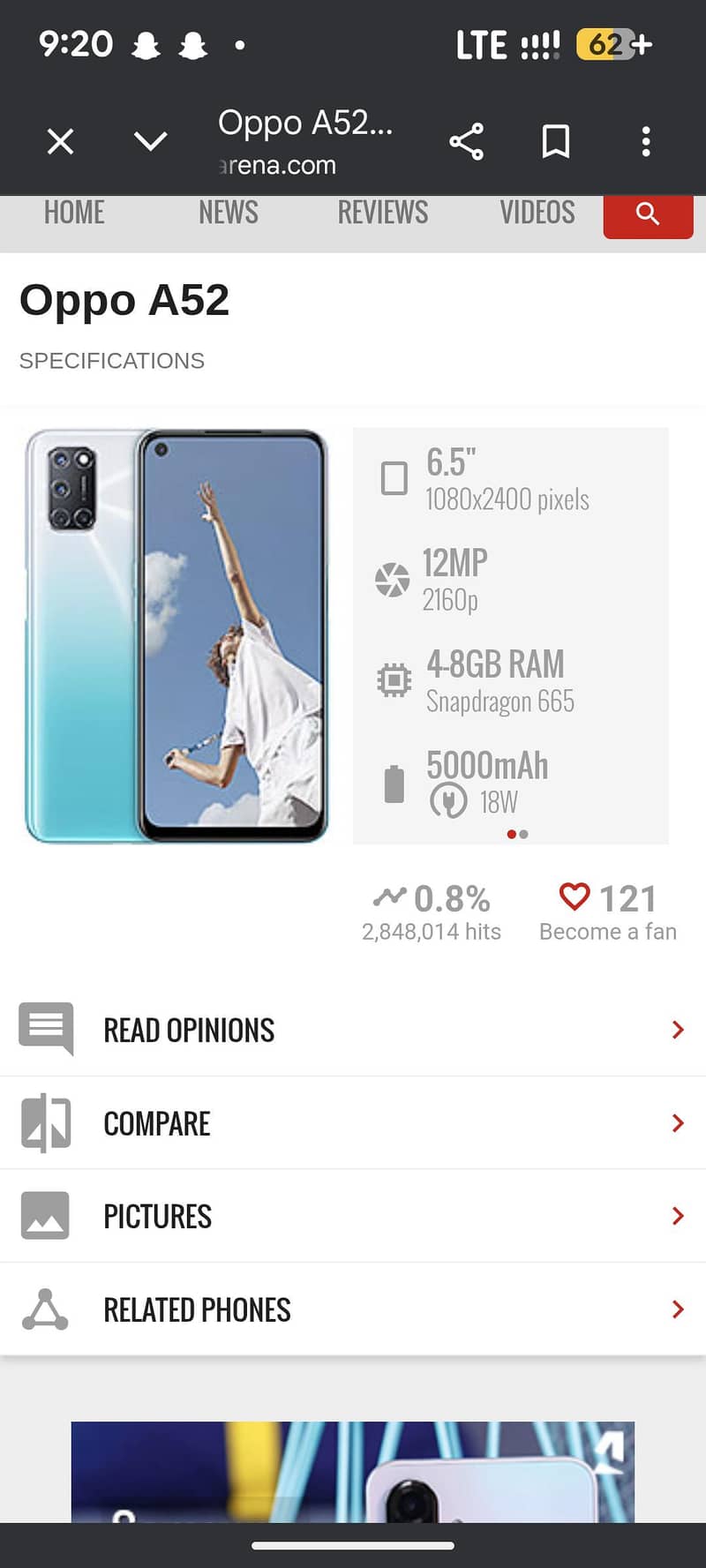Open RELATED PHONES list
Image resolution: width=706 pixels, height=1568 pixels.
(x=353, y=1309)
